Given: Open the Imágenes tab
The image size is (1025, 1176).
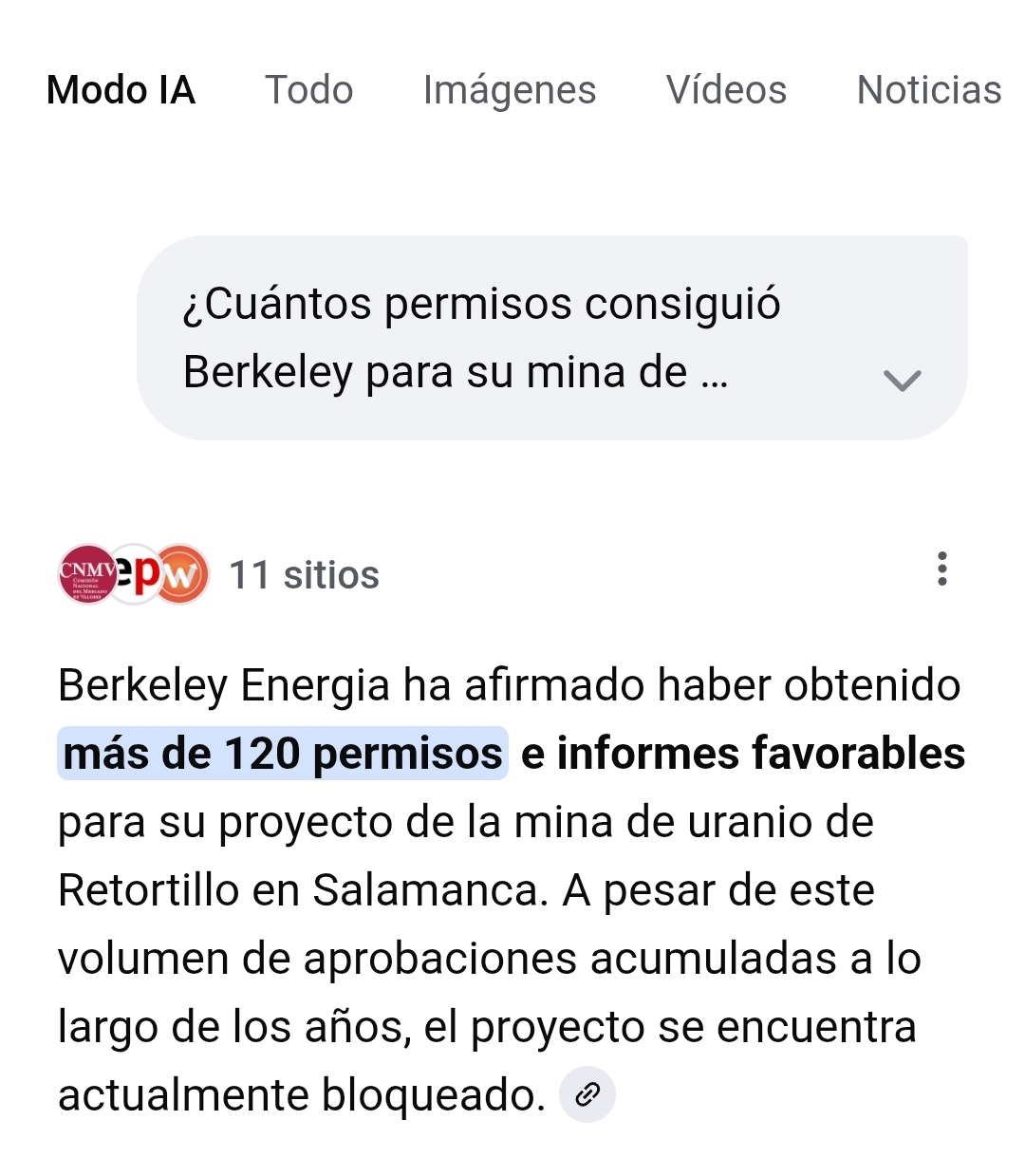Looking at the screenshot, I should pyautogui.click(x=510, y=90).
